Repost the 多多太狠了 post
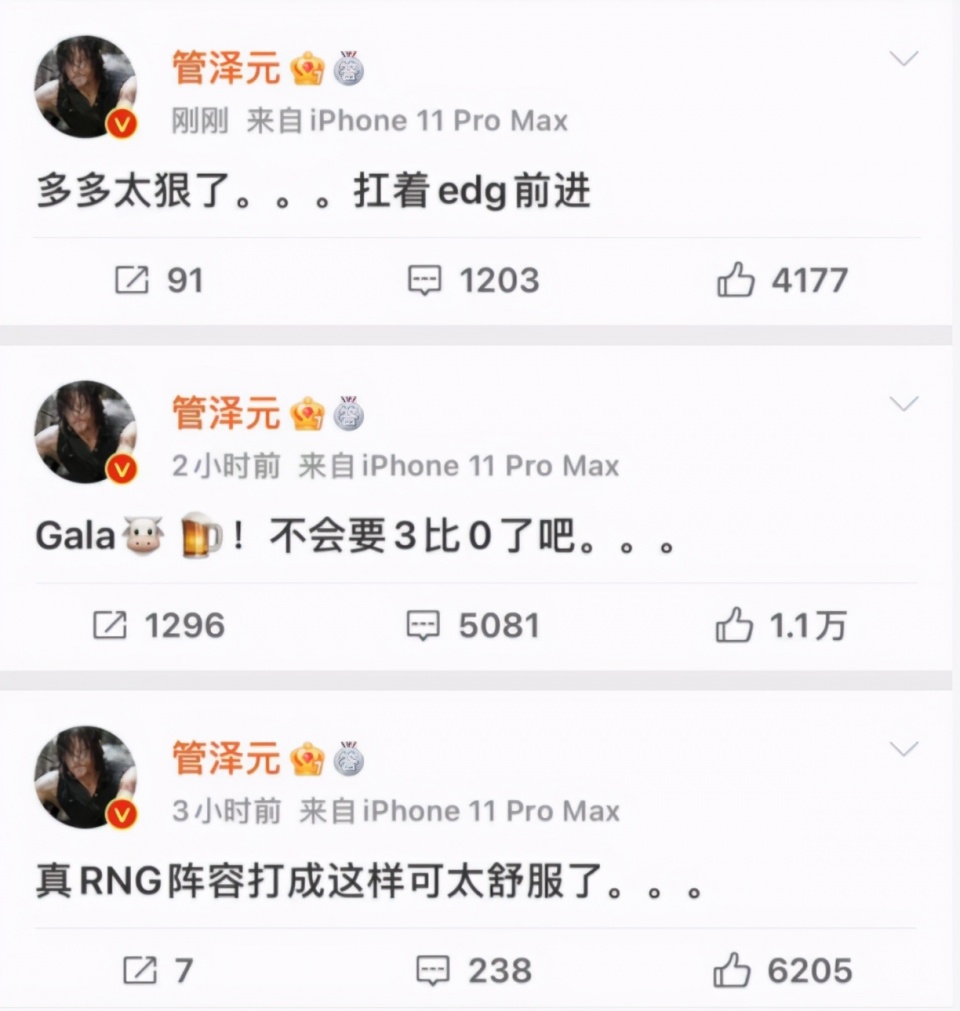This screenshot has width=960, height=1011. pyautogui.click(x=132, y=280)
